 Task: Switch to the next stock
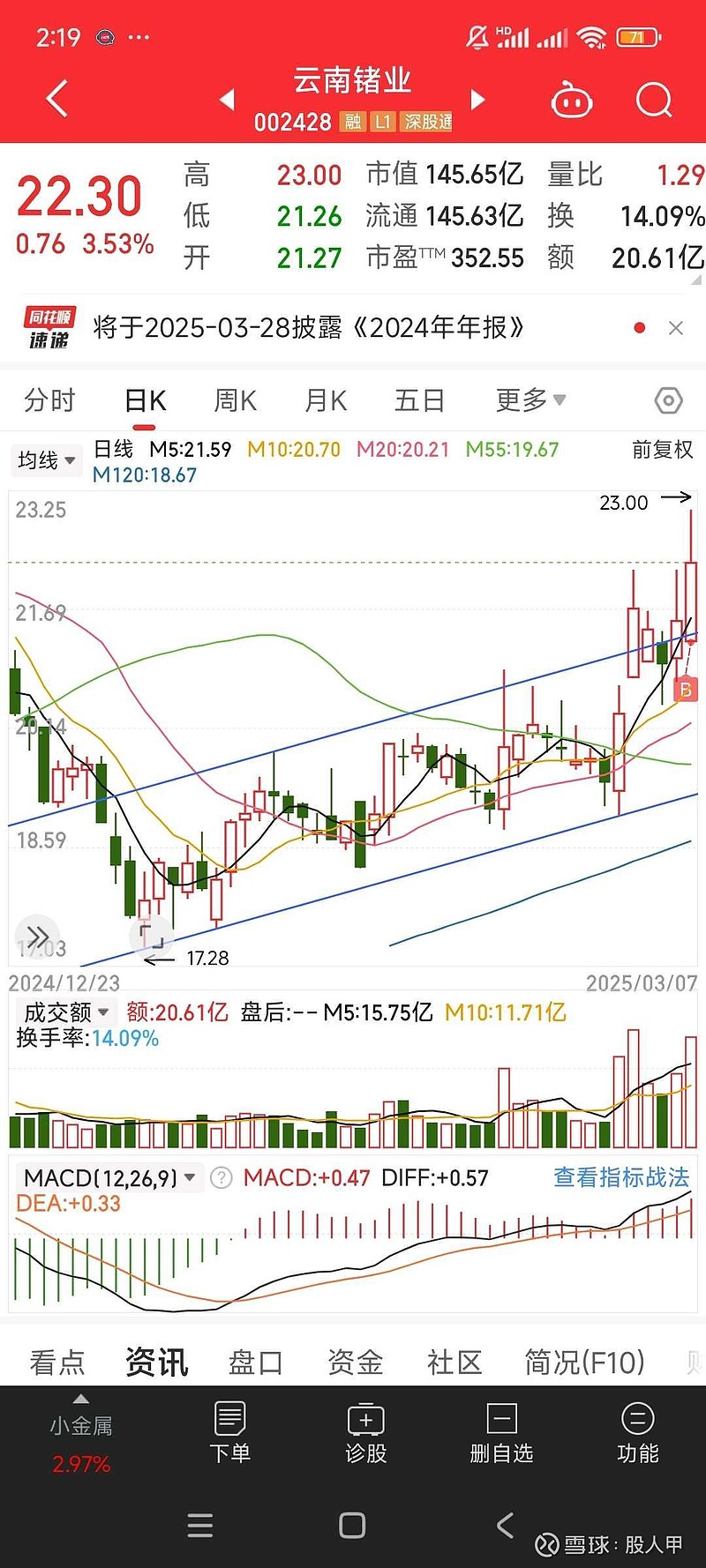(x=478, y=100)
